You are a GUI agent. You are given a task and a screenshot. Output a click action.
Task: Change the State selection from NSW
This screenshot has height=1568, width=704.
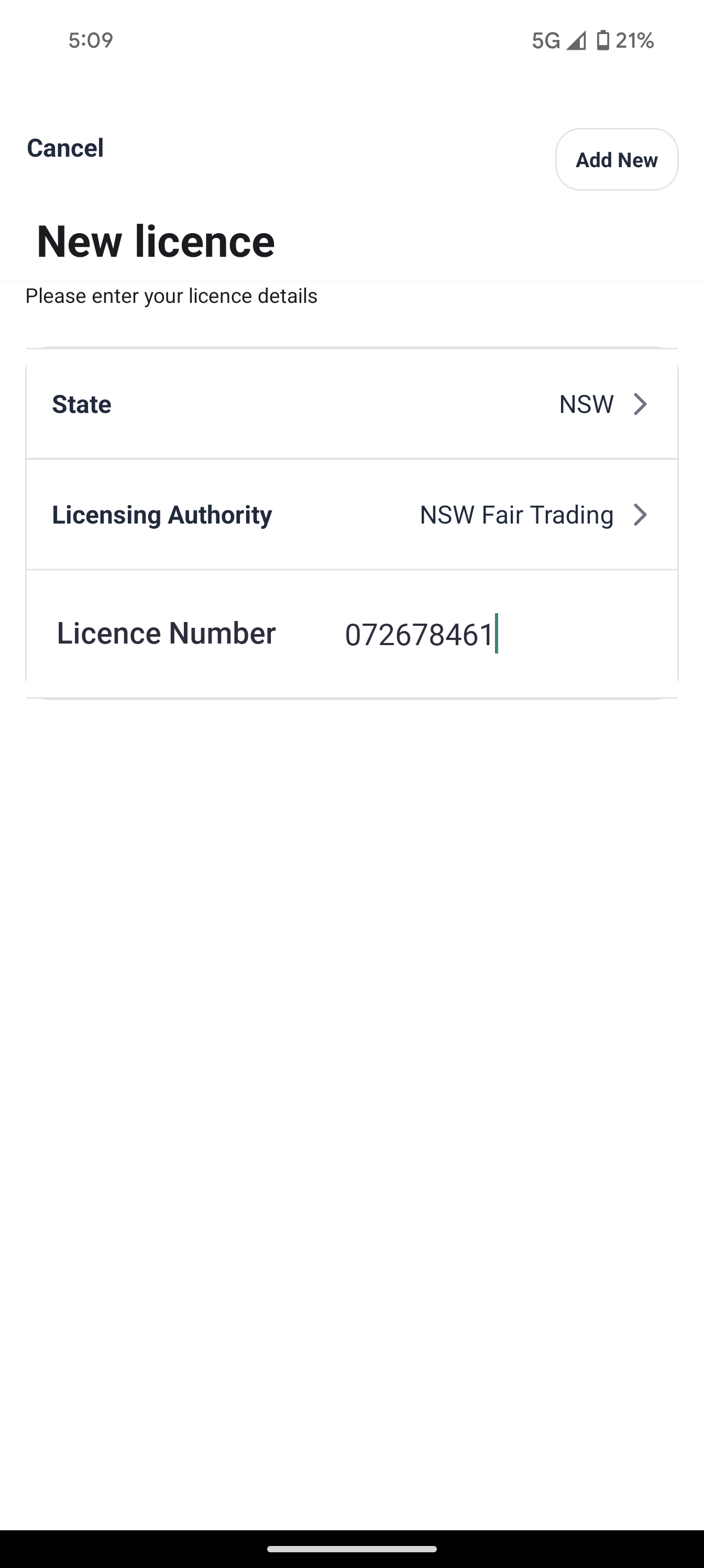[351, 404]
